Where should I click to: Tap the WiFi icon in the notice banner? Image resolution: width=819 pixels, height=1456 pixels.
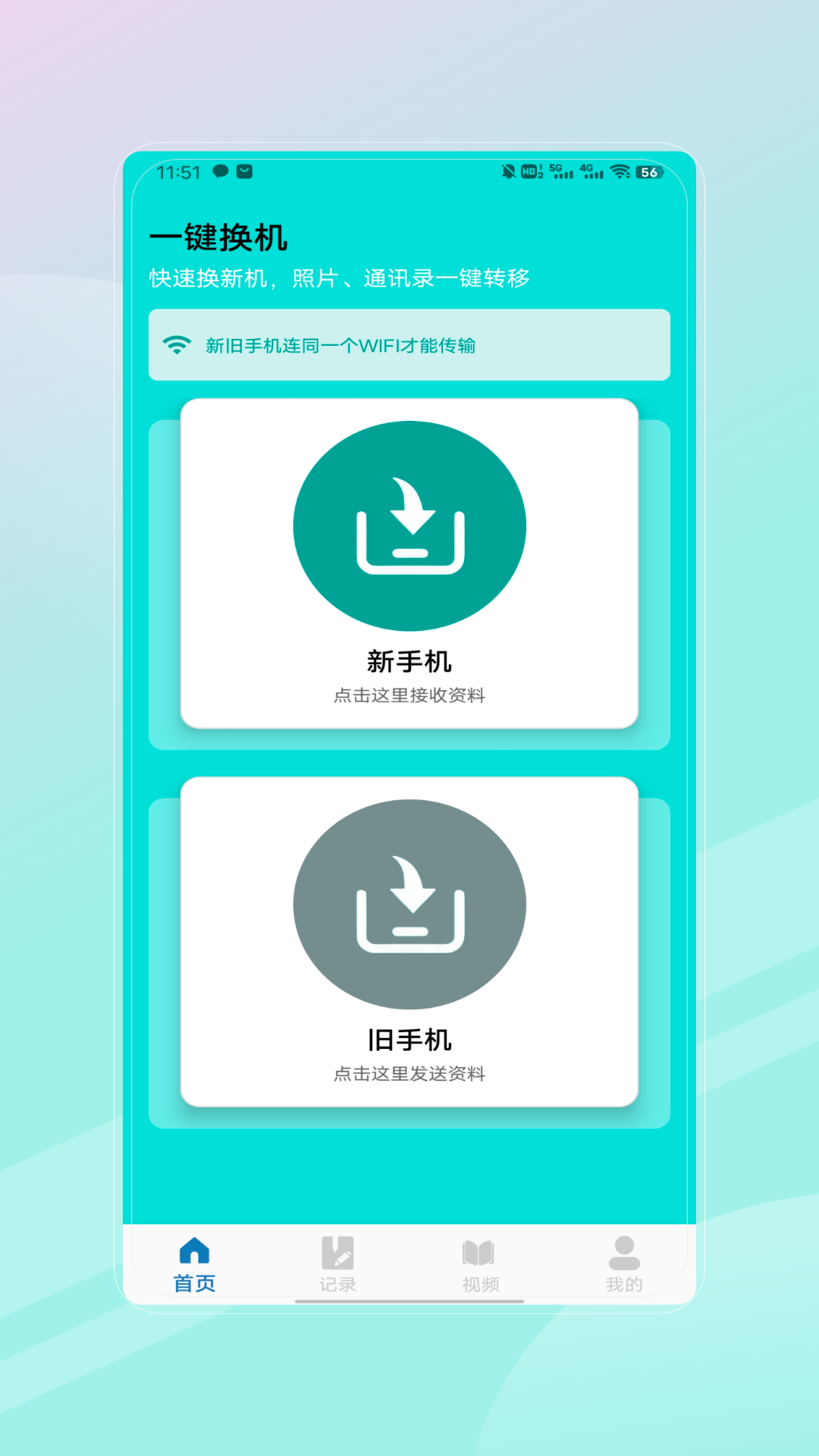(x=176, y=345)
